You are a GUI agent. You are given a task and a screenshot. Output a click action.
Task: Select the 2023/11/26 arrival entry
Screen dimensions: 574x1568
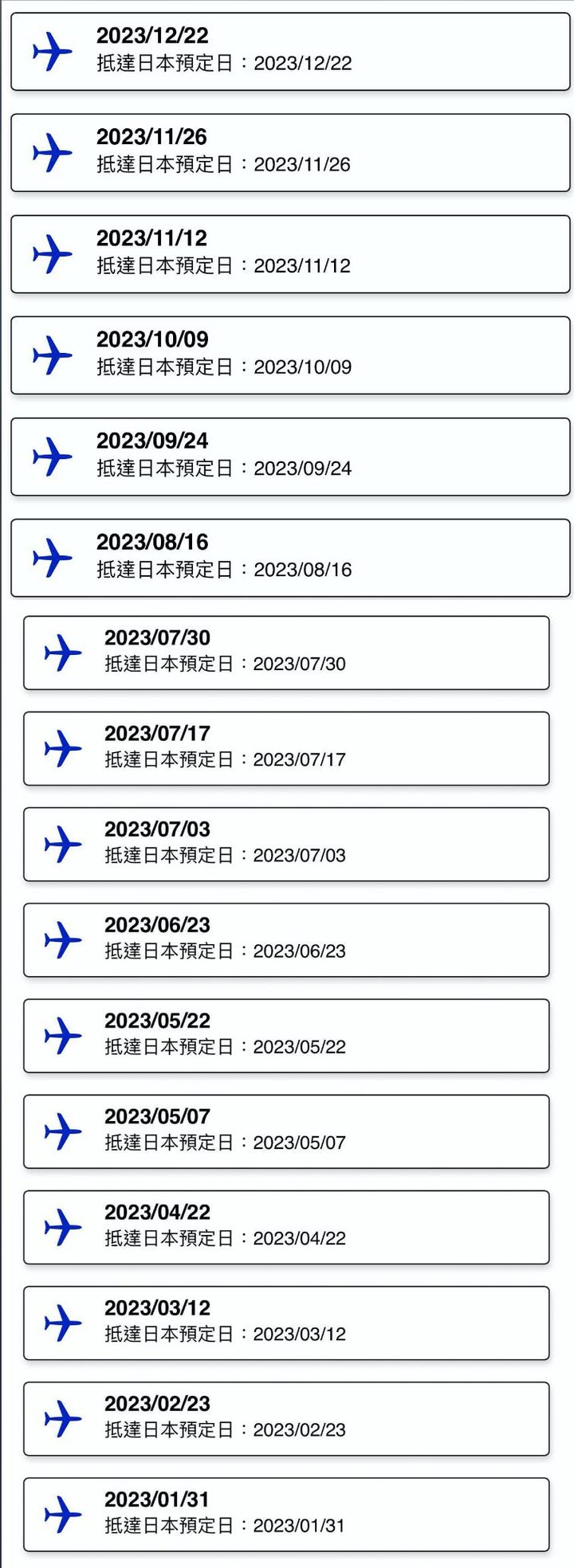click(290, 152)
